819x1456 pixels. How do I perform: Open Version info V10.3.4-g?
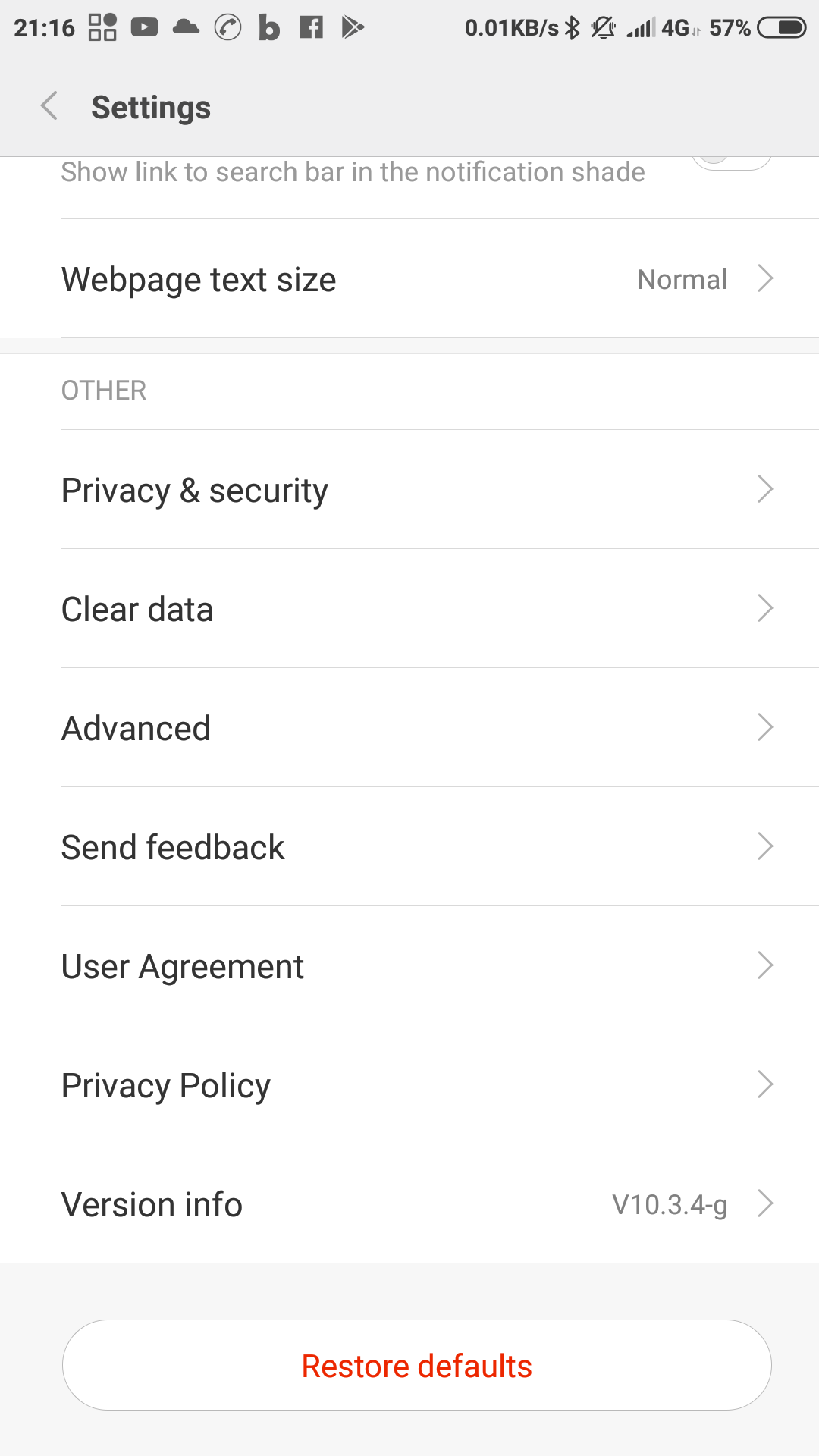coord(409,1204)
